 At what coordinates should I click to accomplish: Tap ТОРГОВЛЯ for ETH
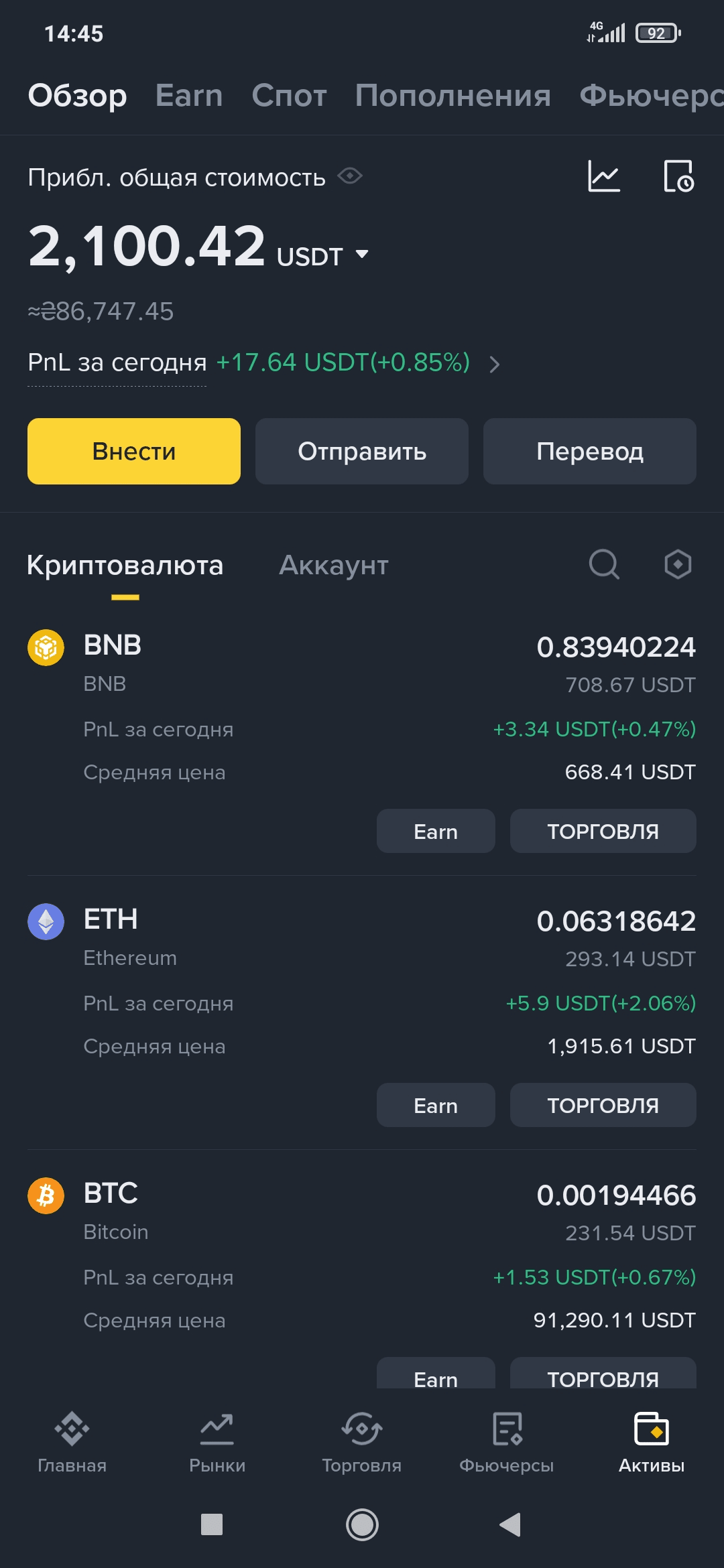pyautogui.click(x=603, y=1105)
